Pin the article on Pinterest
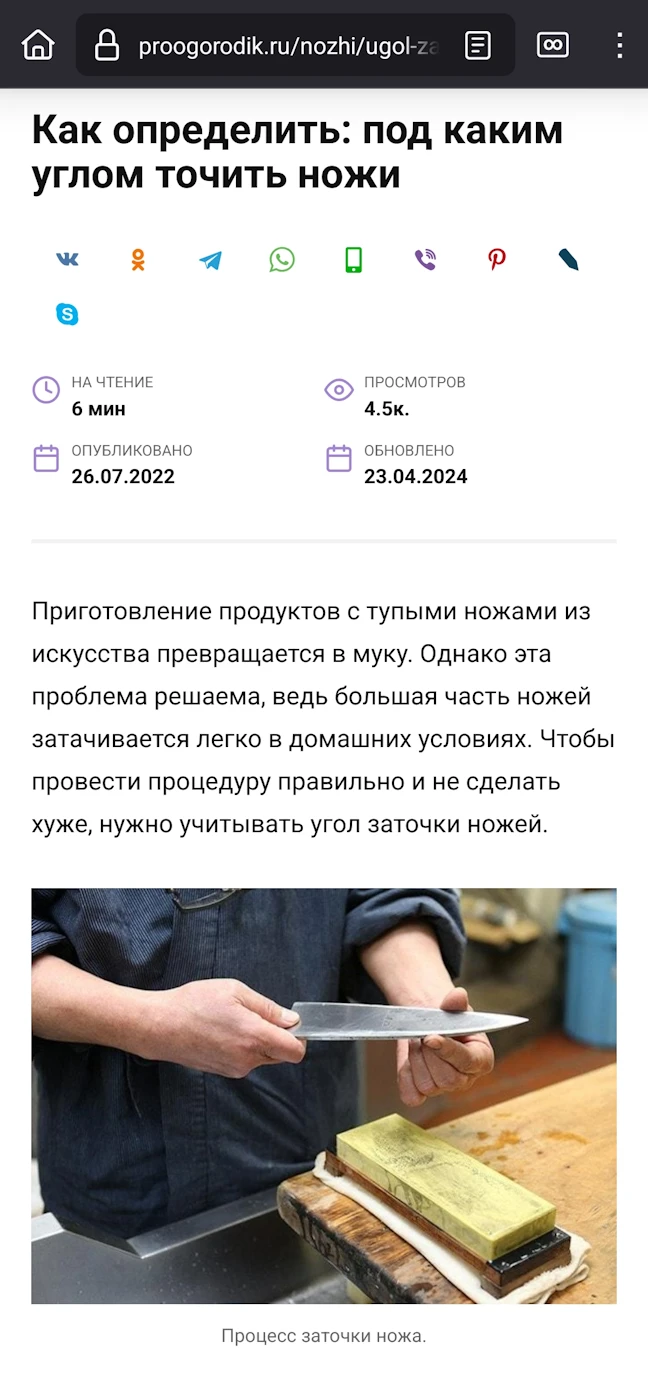The height and width of the screenshot is (1396, 648). tap(497, 260)
